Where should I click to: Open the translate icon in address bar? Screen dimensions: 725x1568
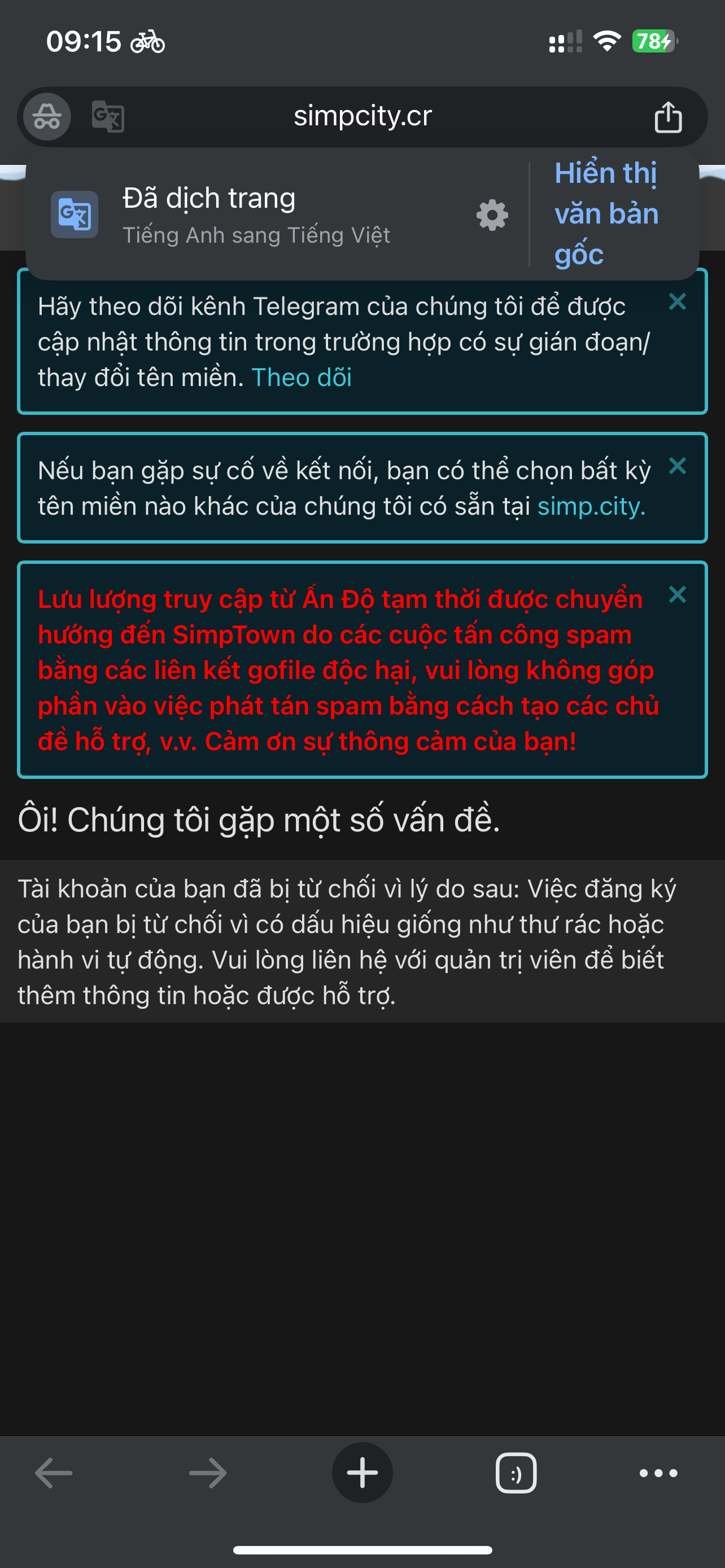tap(108, 116)
